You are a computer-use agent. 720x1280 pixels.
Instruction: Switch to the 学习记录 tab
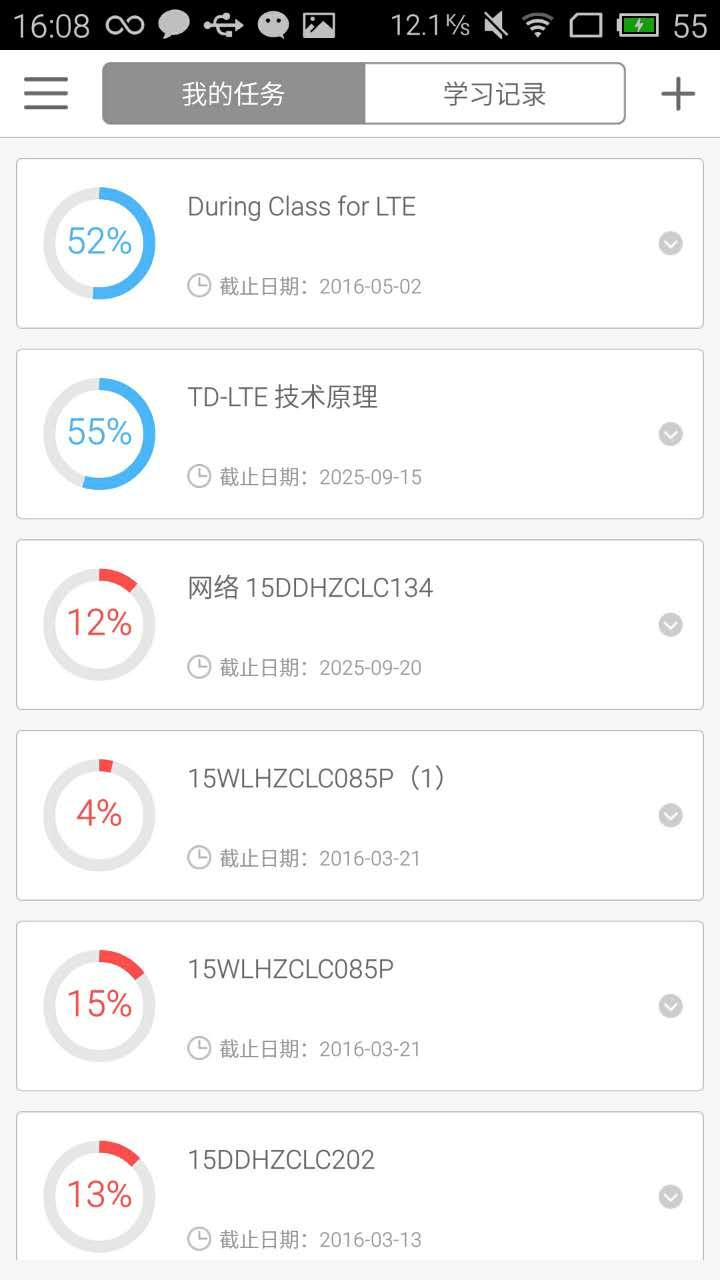(494, 92)
